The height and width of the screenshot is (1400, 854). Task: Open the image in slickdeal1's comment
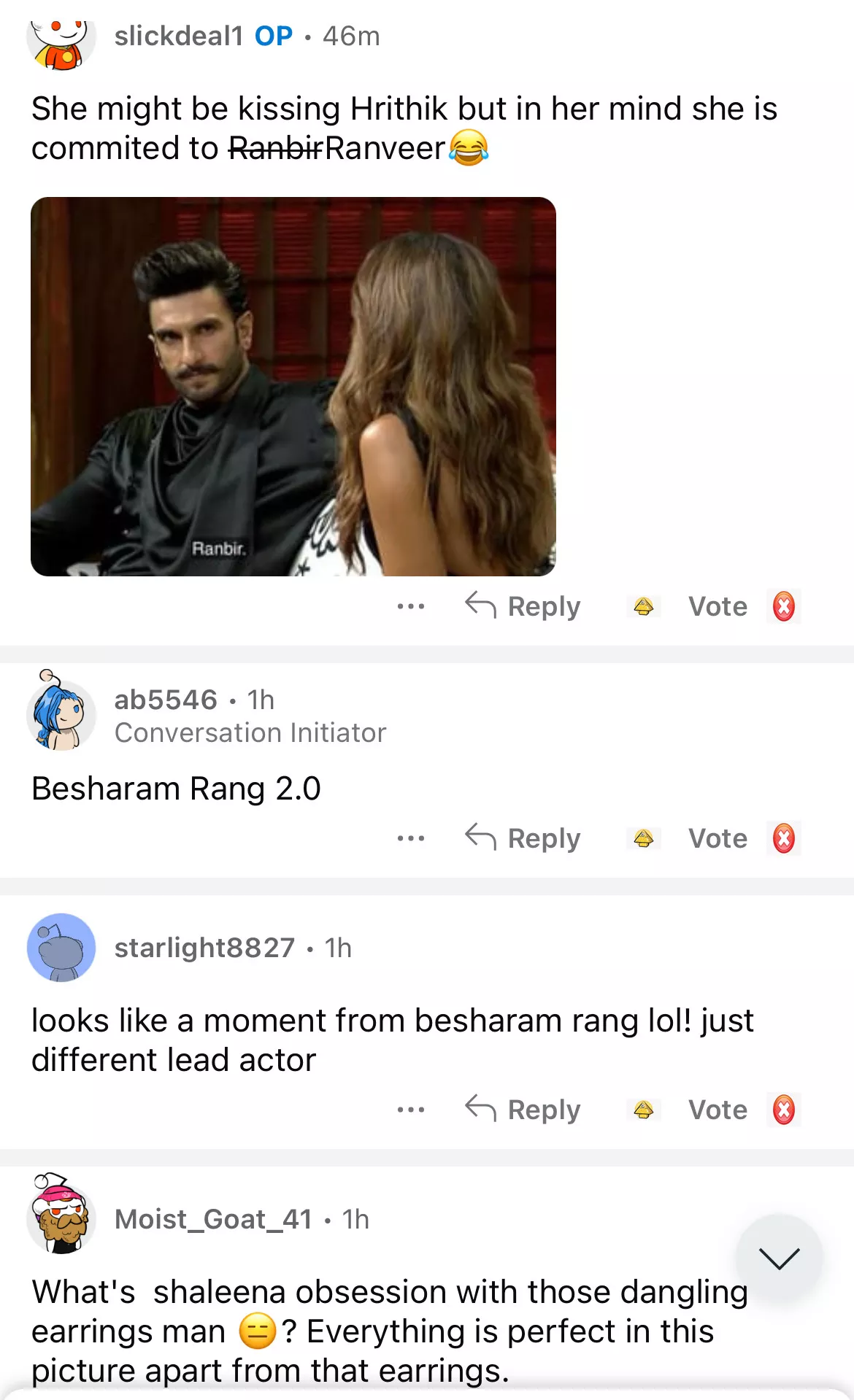click(x=293, y=386)
